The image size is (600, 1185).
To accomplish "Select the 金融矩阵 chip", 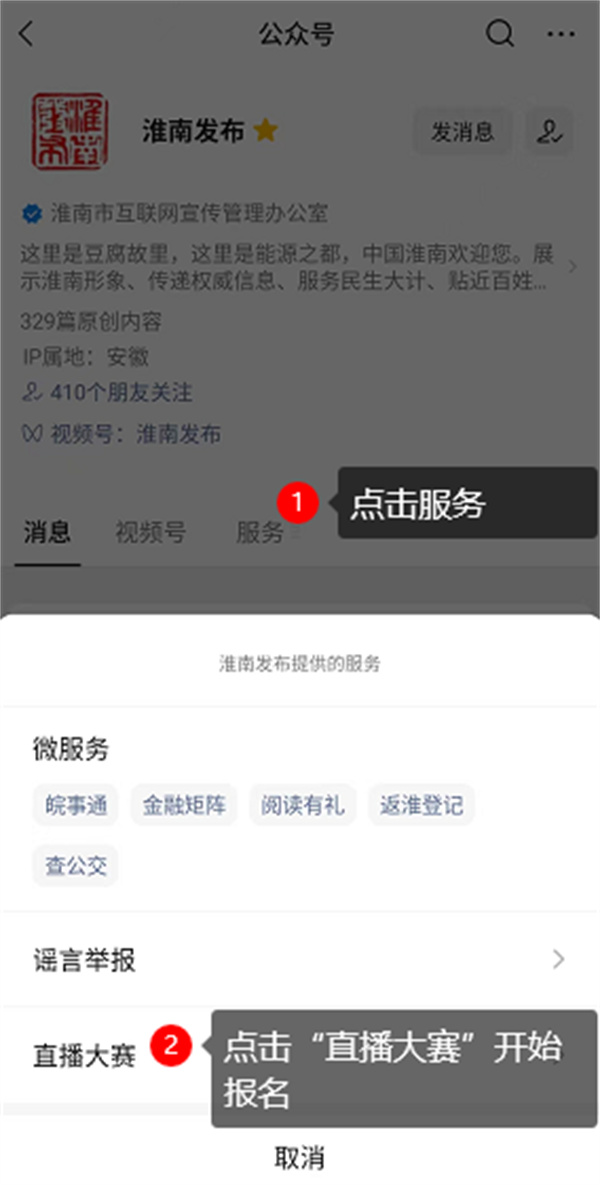I will pos(184,805).
